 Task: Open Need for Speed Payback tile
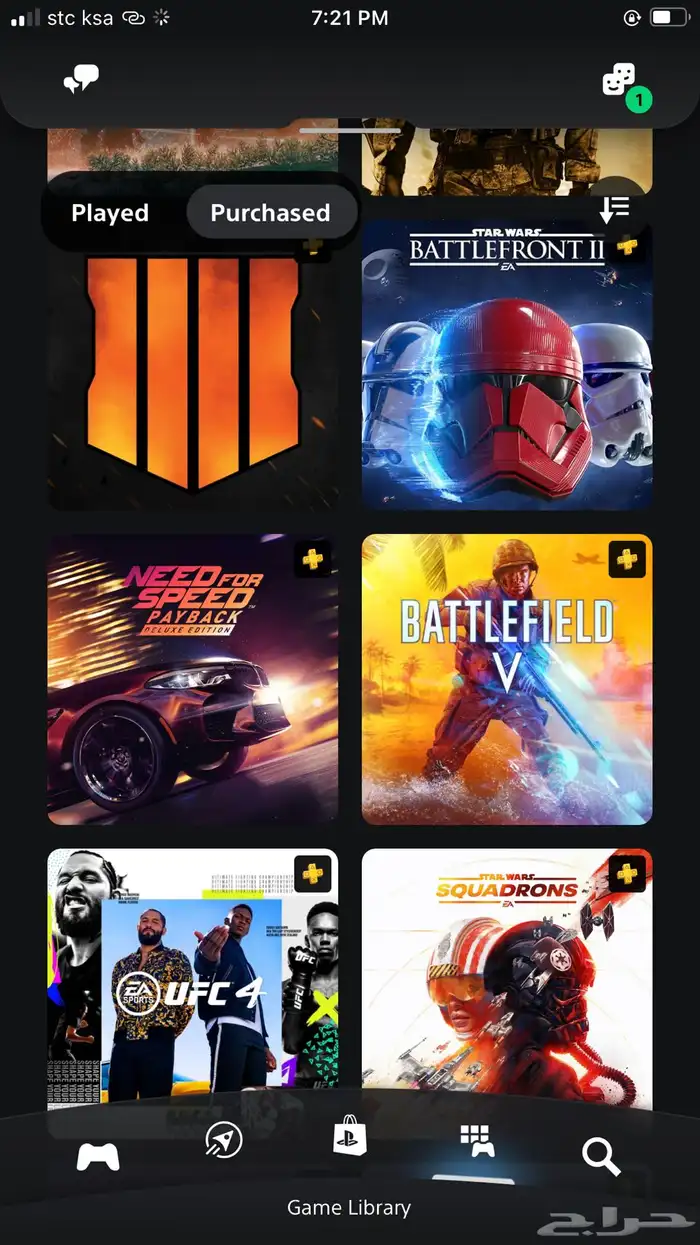192,679
